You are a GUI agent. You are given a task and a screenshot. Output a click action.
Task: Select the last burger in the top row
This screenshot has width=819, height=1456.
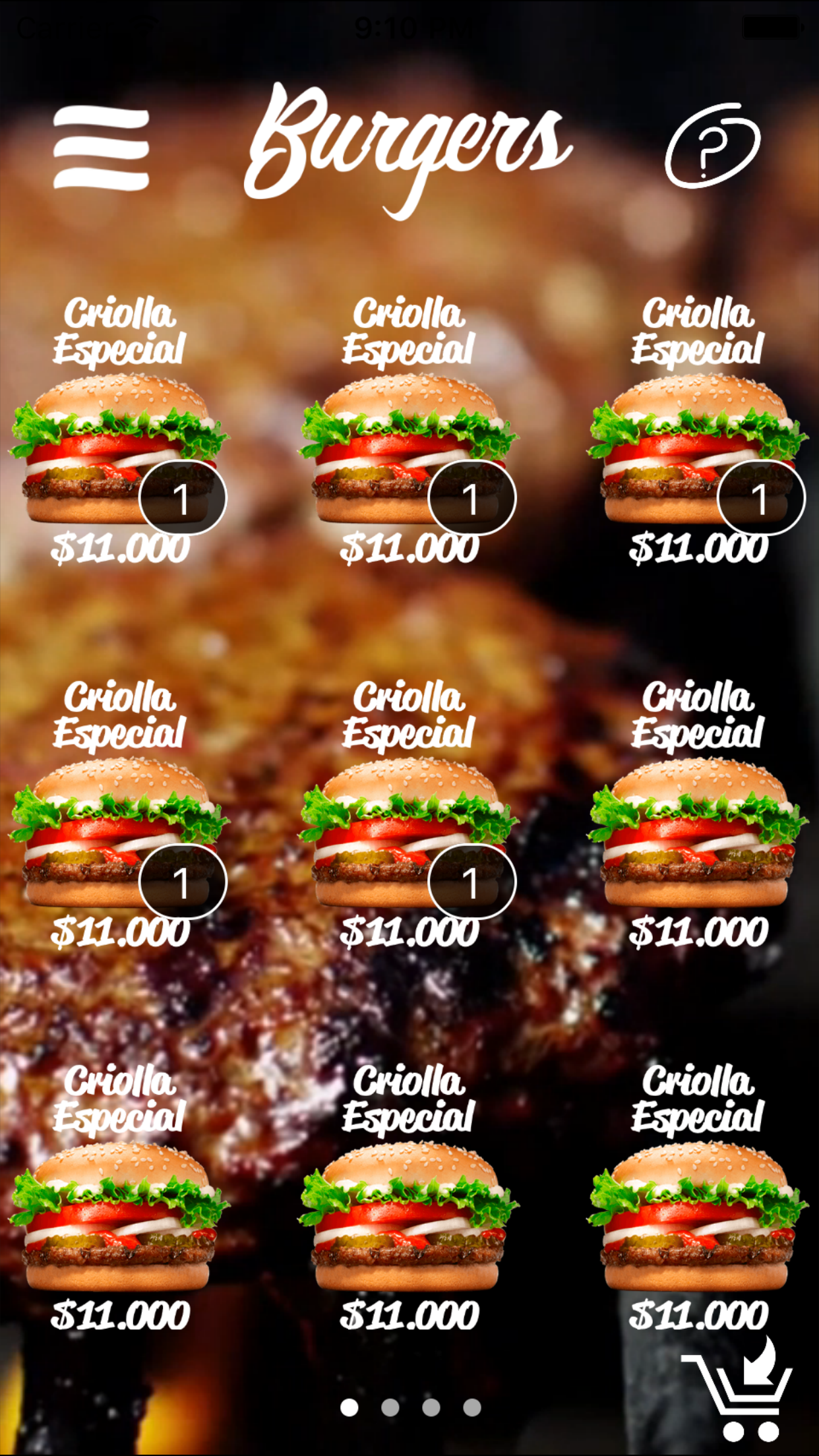click(x=697, y=448)
